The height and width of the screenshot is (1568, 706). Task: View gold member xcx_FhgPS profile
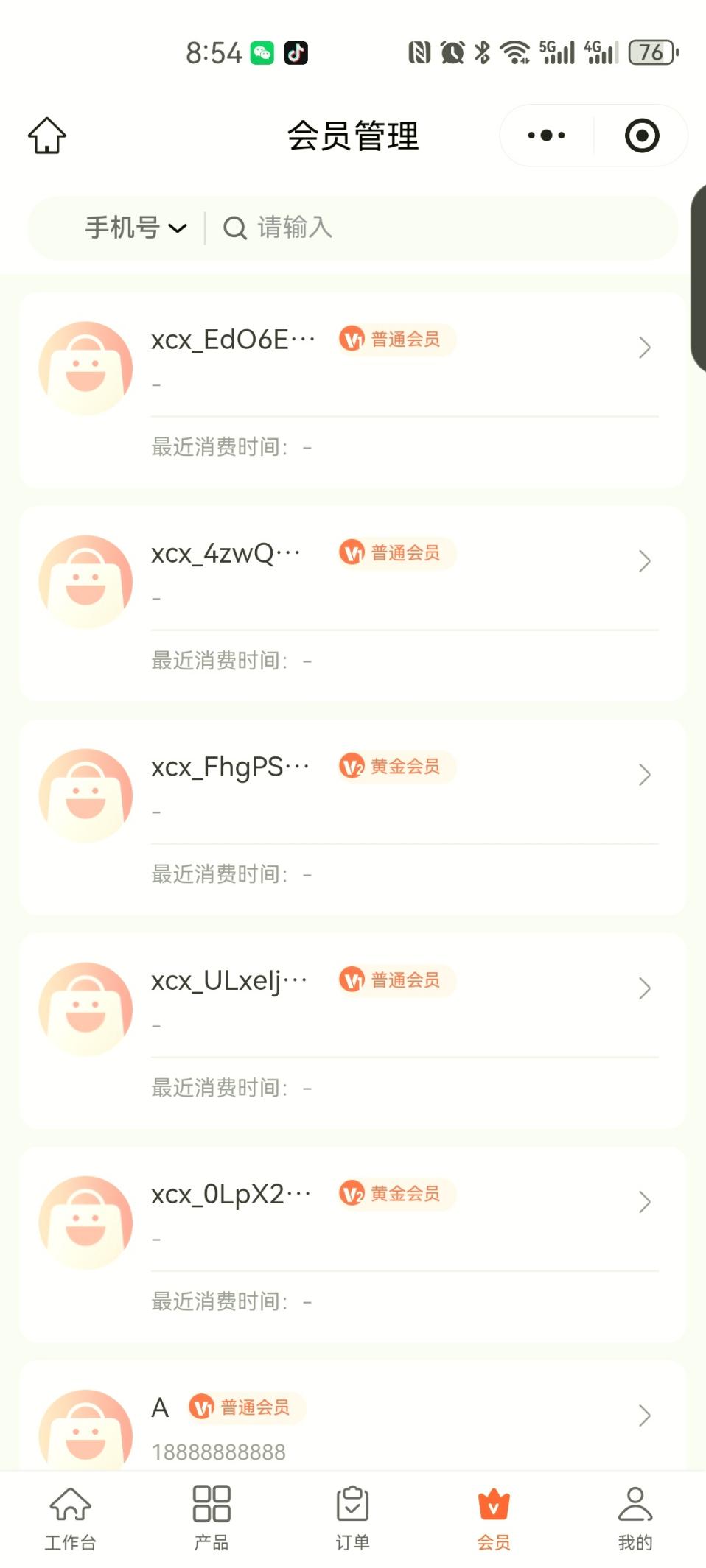(352, 816)
